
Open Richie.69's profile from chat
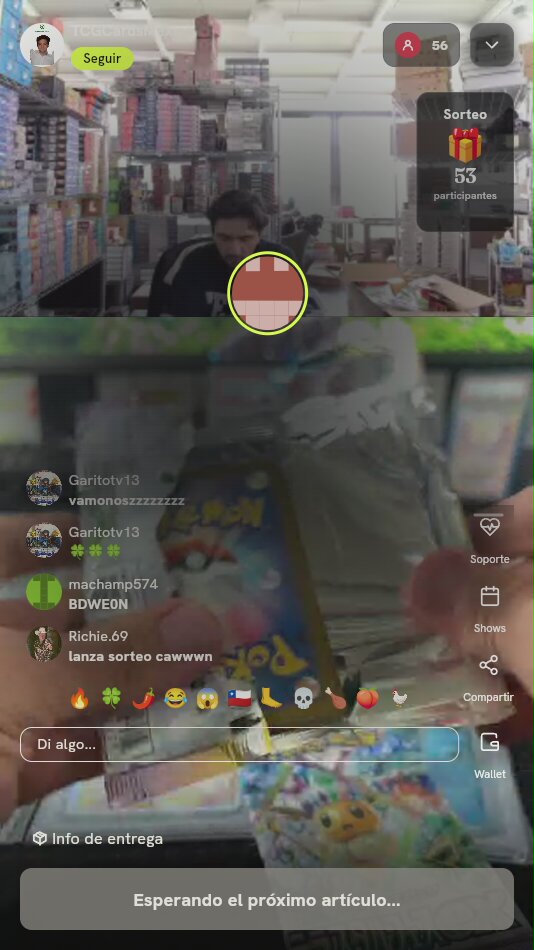click(x=44, y=643)
